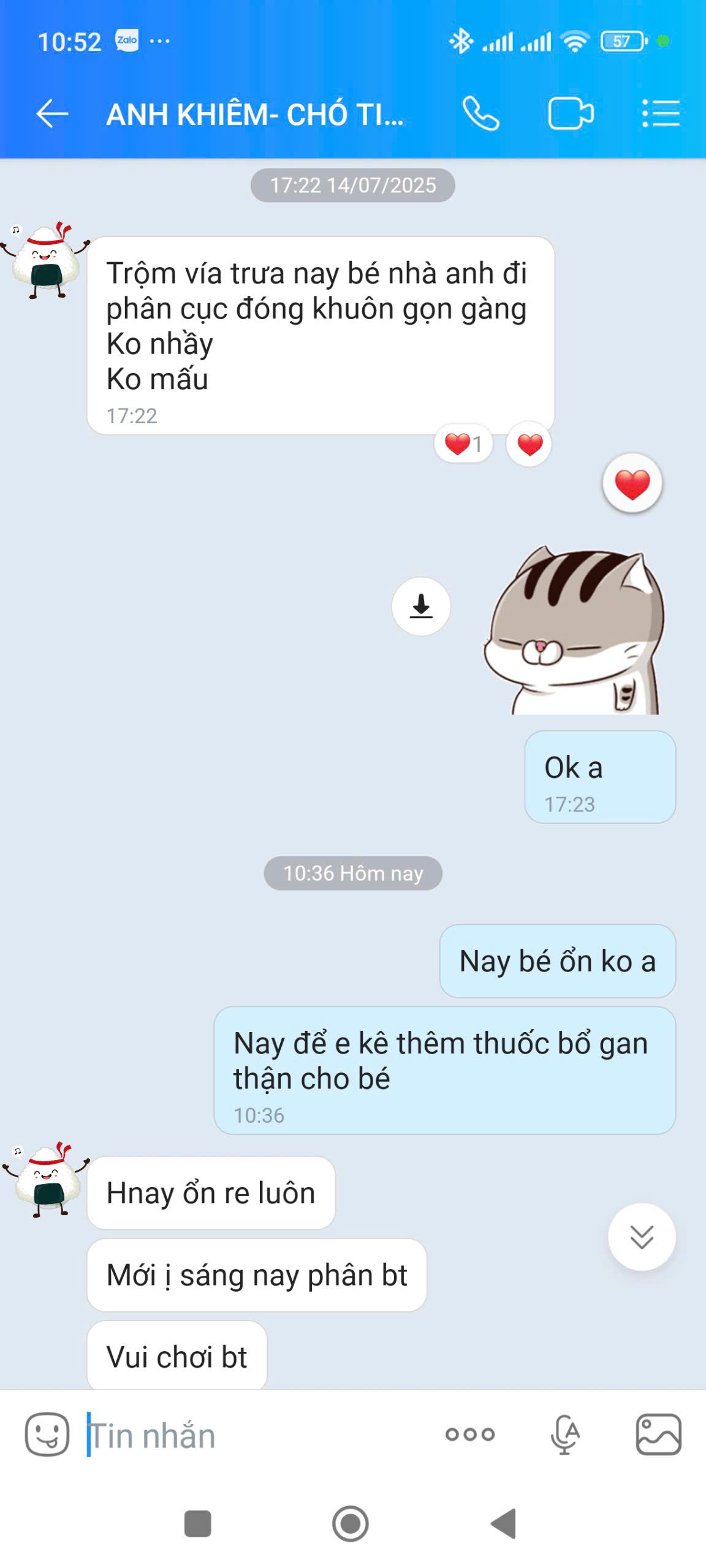Screen dimensions: 706x1568
Task: Jump to the latest messages
Action: point(642,1237)
